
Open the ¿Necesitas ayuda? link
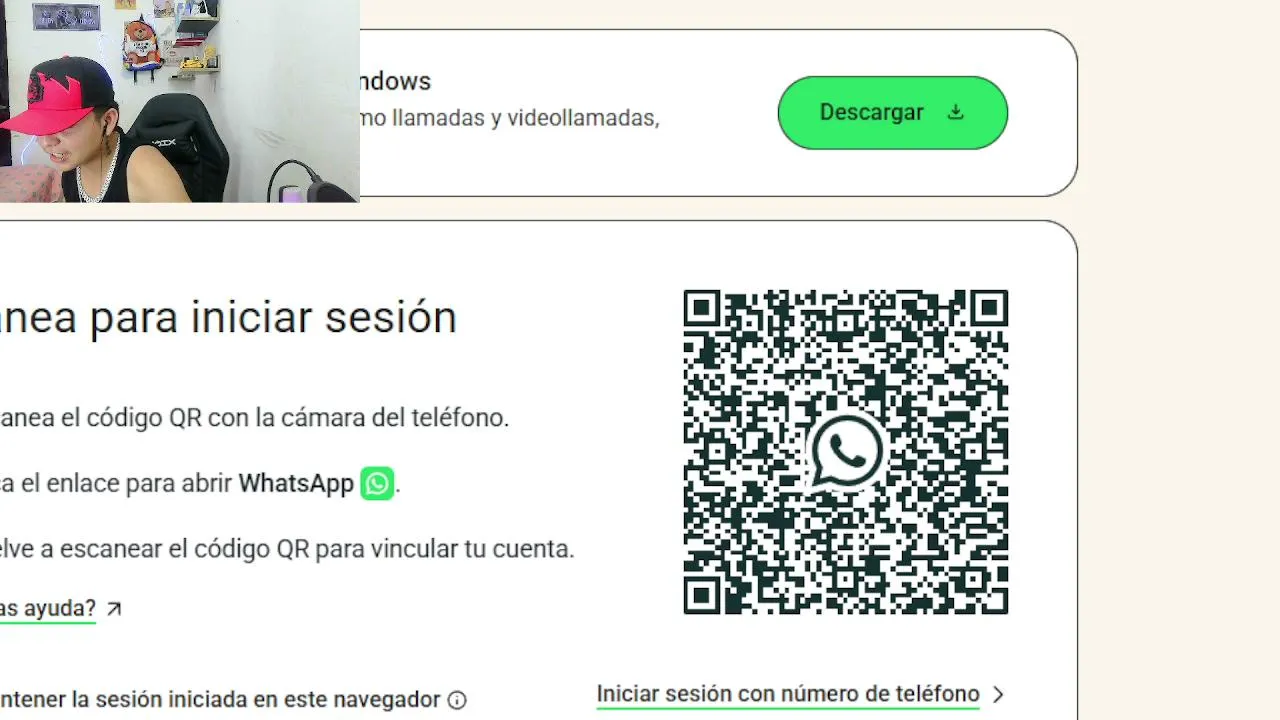(x=59, y=608)
